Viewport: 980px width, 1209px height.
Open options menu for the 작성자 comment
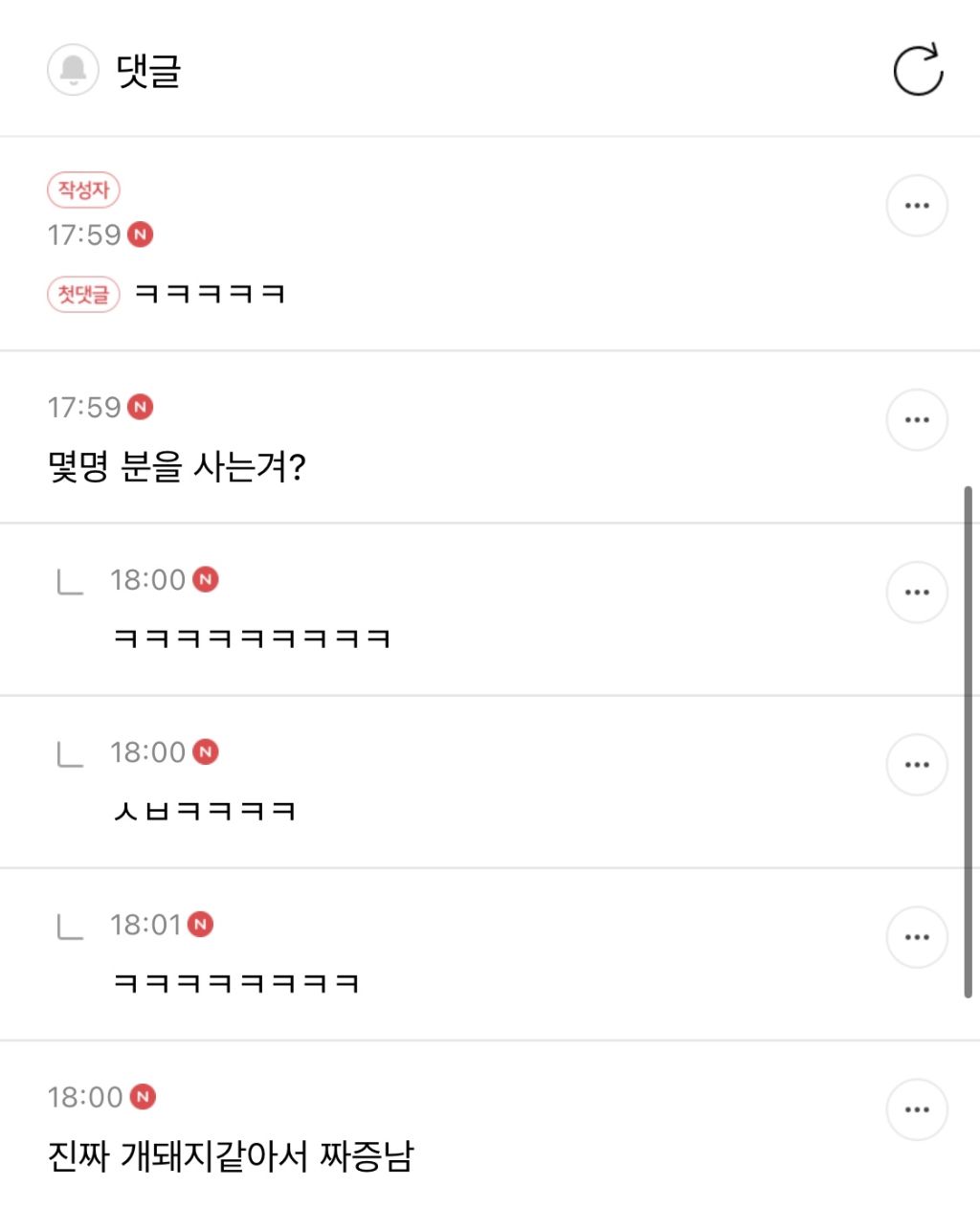[x=916, y=205]
